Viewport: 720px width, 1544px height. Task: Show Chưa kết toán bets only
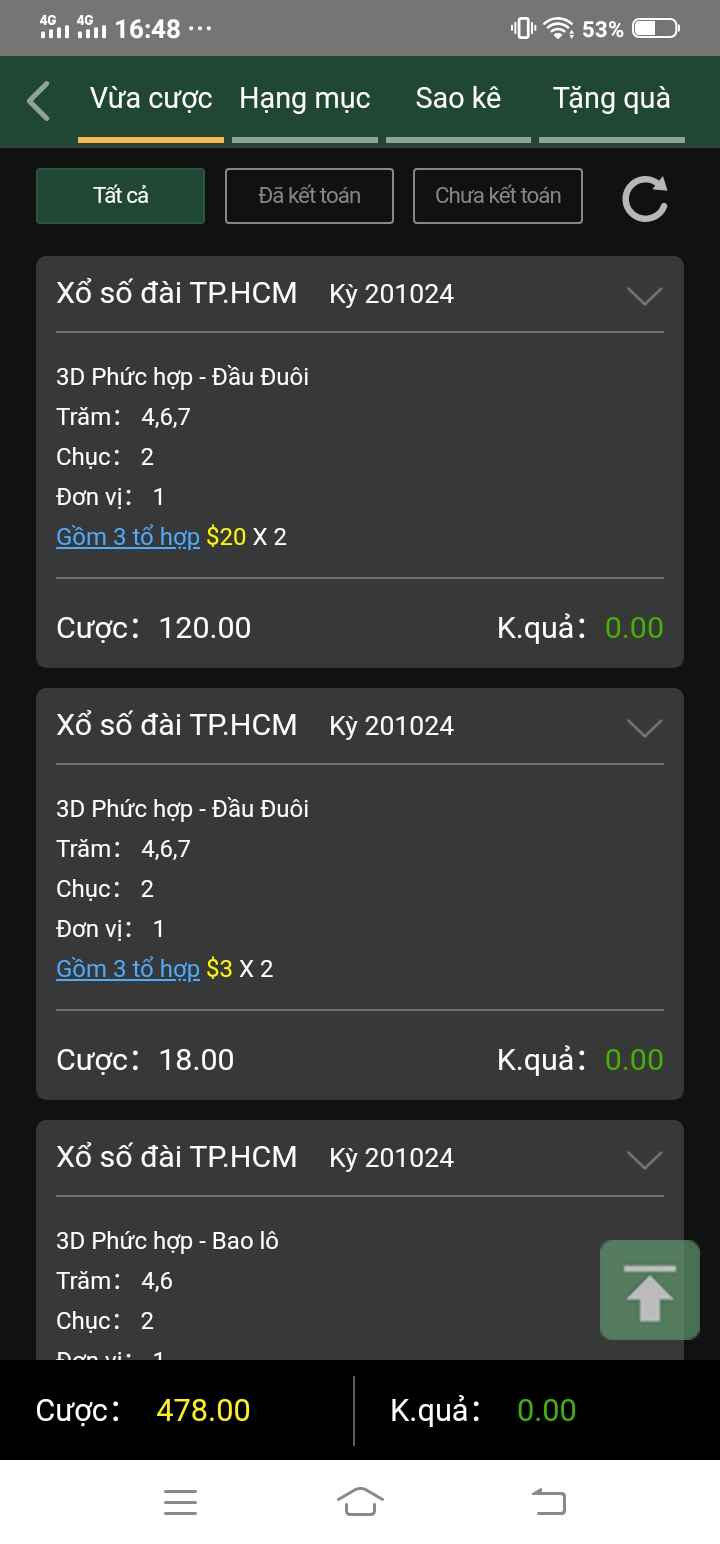[x=498, y=196]
